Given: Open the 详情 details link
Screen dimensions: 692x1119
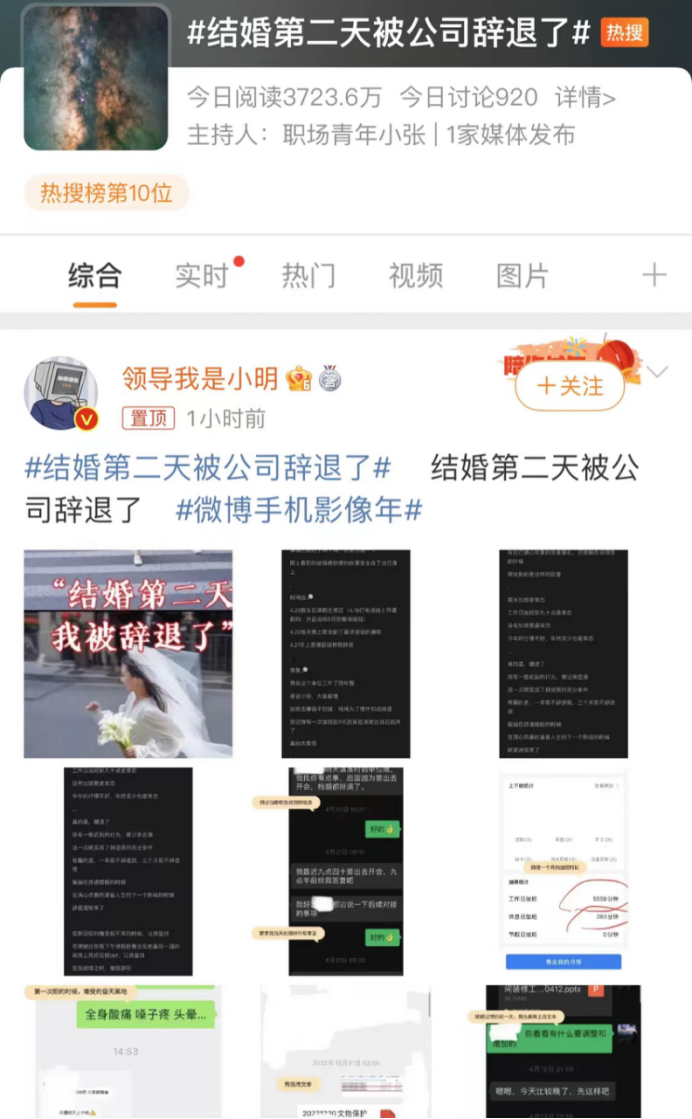Looking at the screenshot, I should pyautogui.click(x=585, y=97).
